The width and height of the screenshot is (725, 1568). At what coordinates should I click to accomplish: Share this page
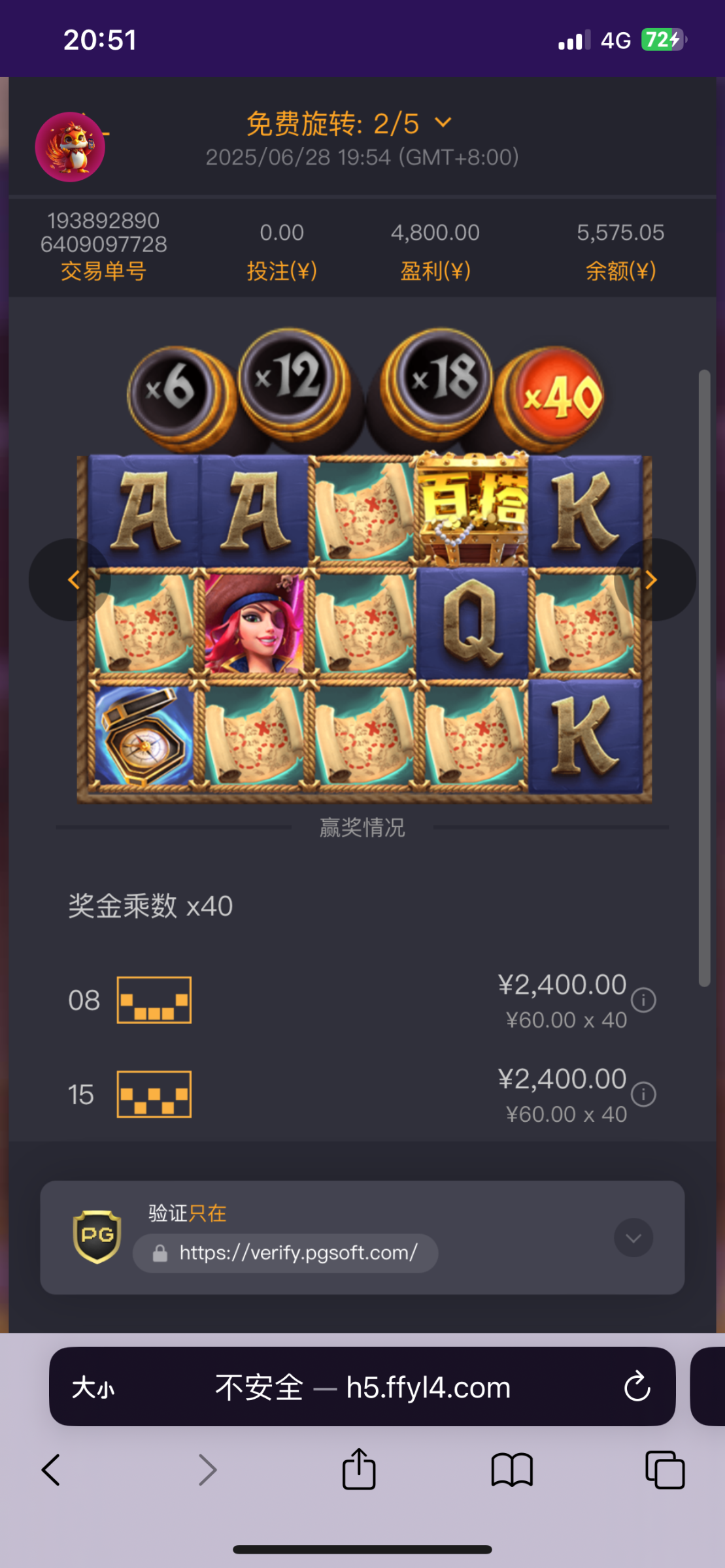(359, 1470)
